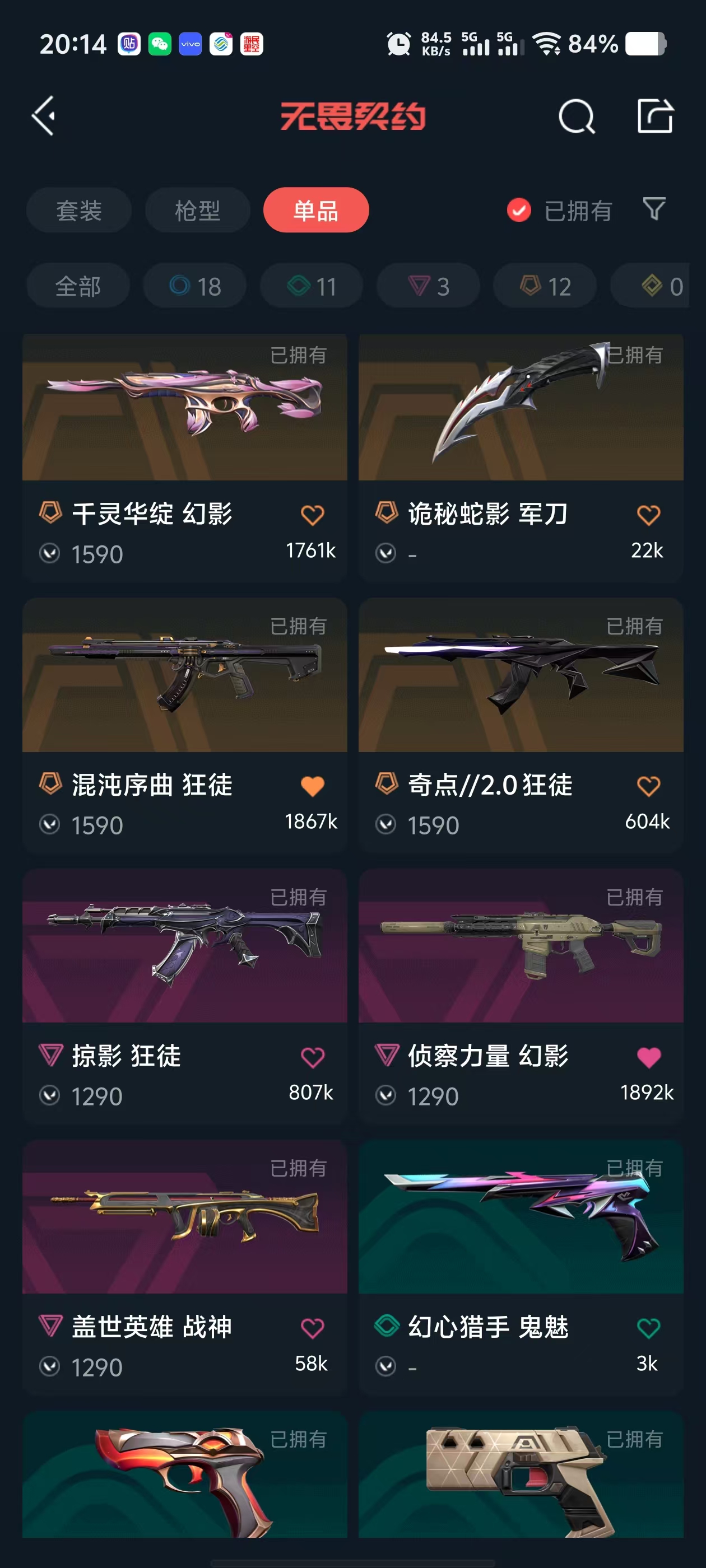Filter by the green tier chip 11
The width and height of the screenshot is (706, 1568).
[x=312, y=286]
